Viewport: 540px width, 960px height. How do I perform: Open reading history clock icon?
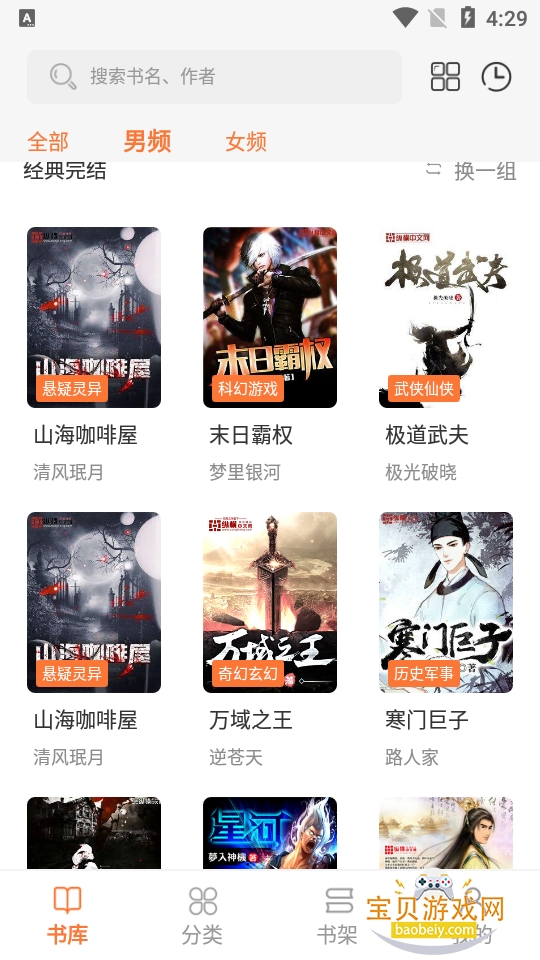click(496, 77)
